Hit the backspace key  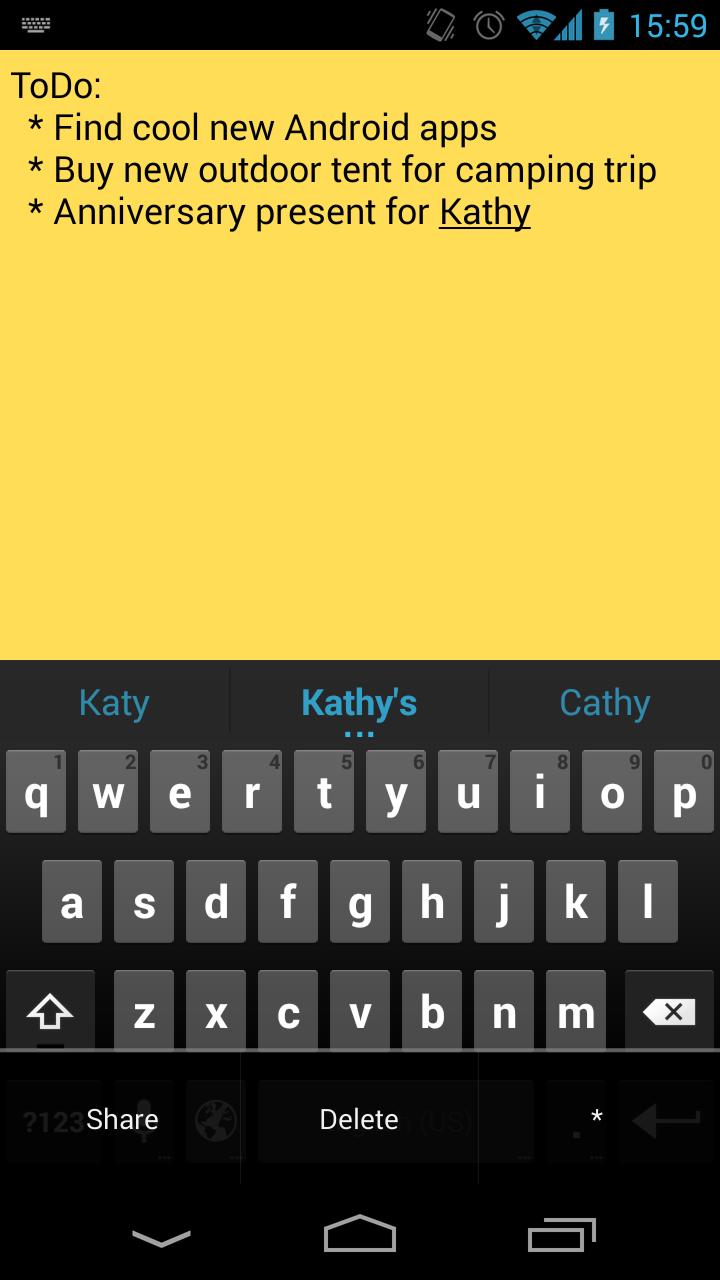tap(669, 1012)
